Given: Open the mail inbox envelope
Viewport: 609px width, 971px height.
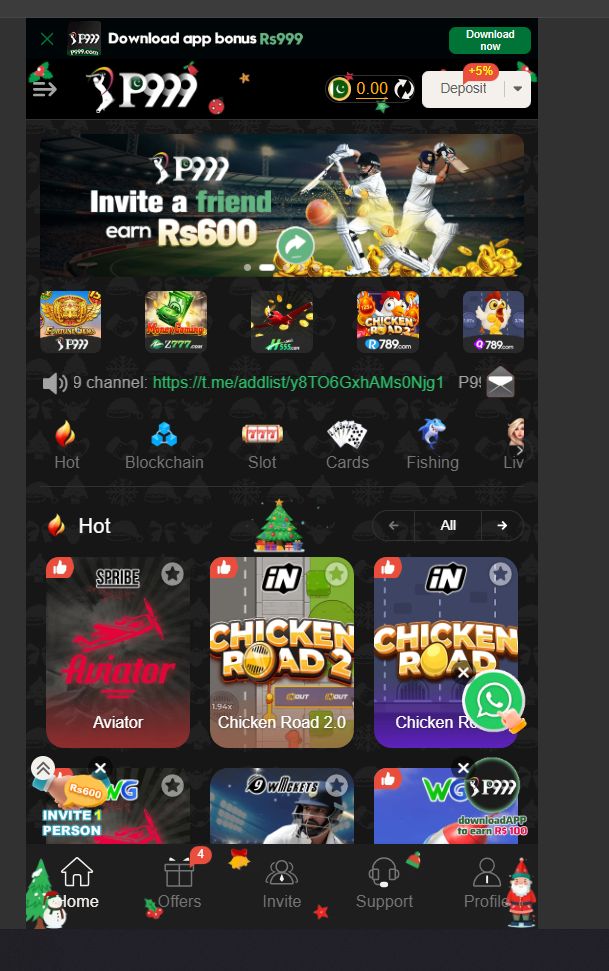Looking at the screenshot, I should tap(500, 383).
